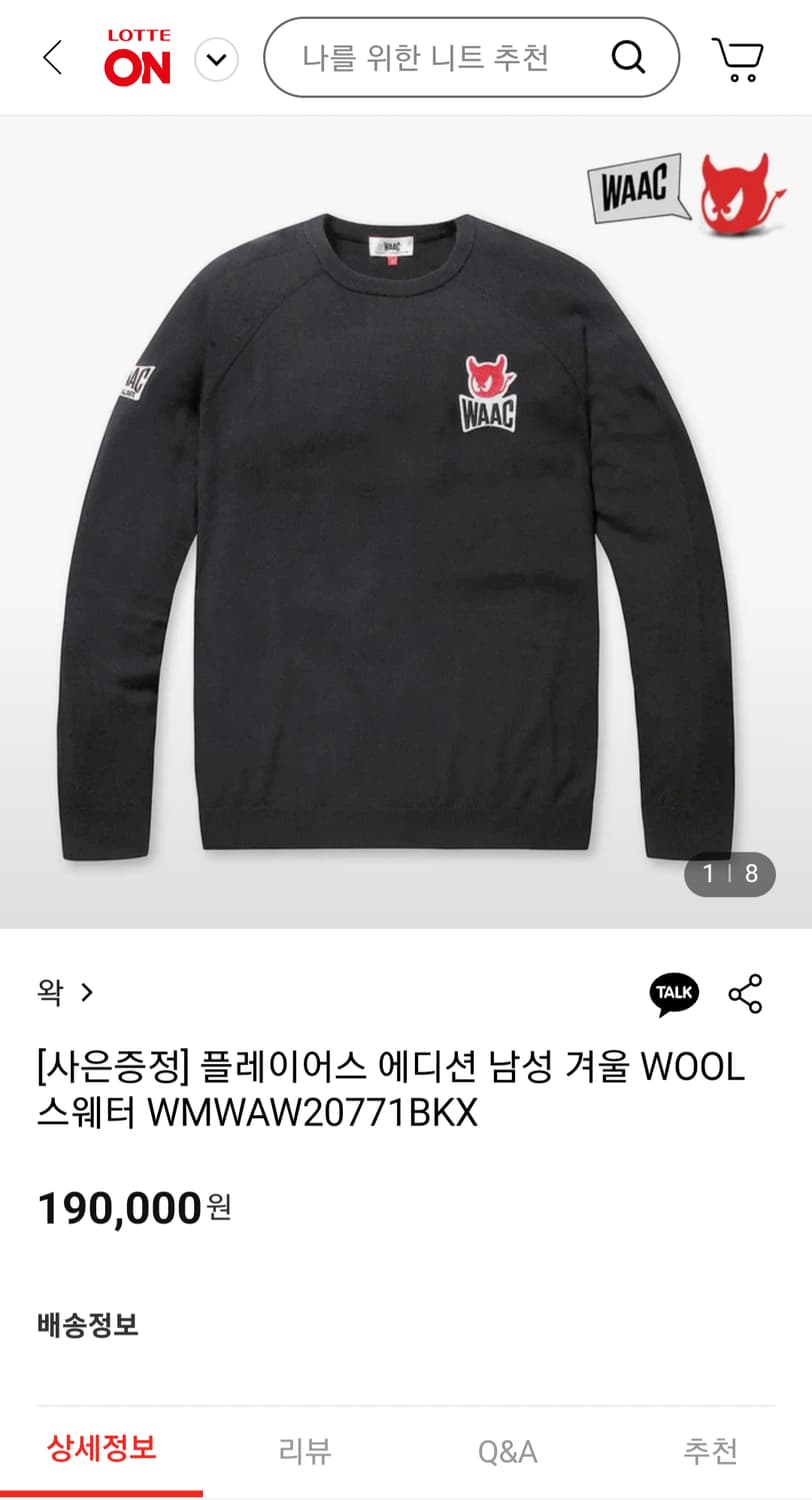Screen dimensions: 812x1500
Task: Share via KakaoTalk icon
Action: [673, 992]
